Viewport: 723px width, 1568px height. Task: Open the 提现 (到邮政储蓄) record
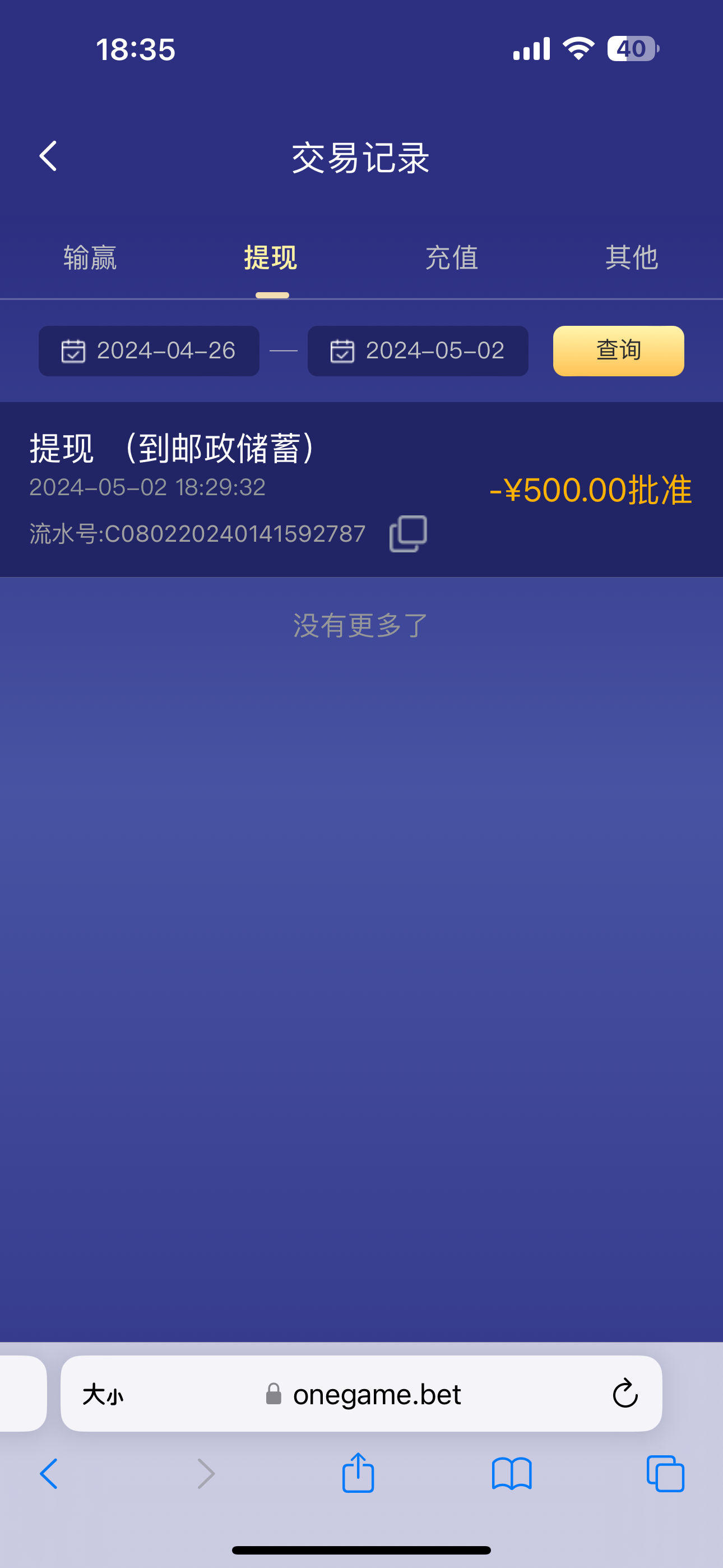[x=243, y=469]
